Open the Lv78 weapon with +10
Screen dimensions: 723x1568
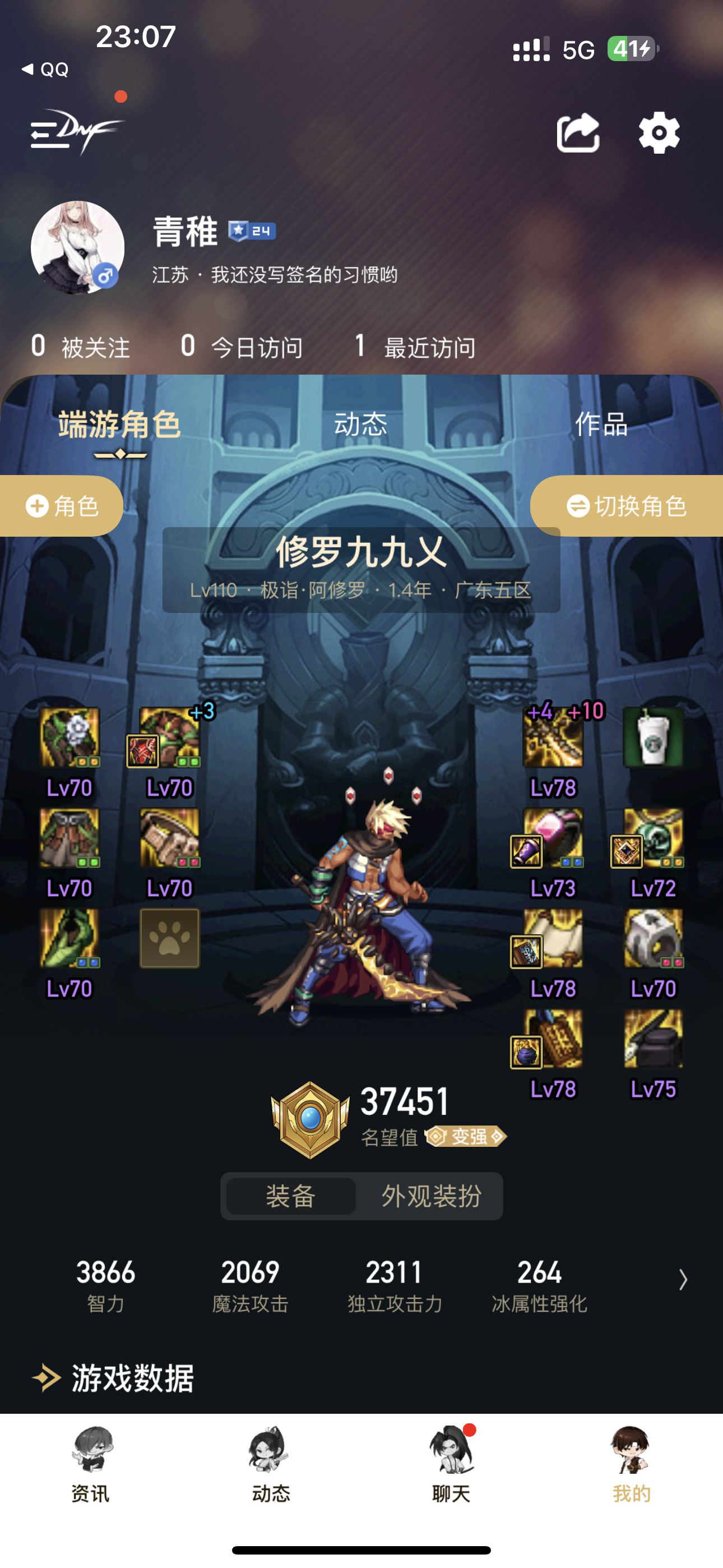click(553, 739)
